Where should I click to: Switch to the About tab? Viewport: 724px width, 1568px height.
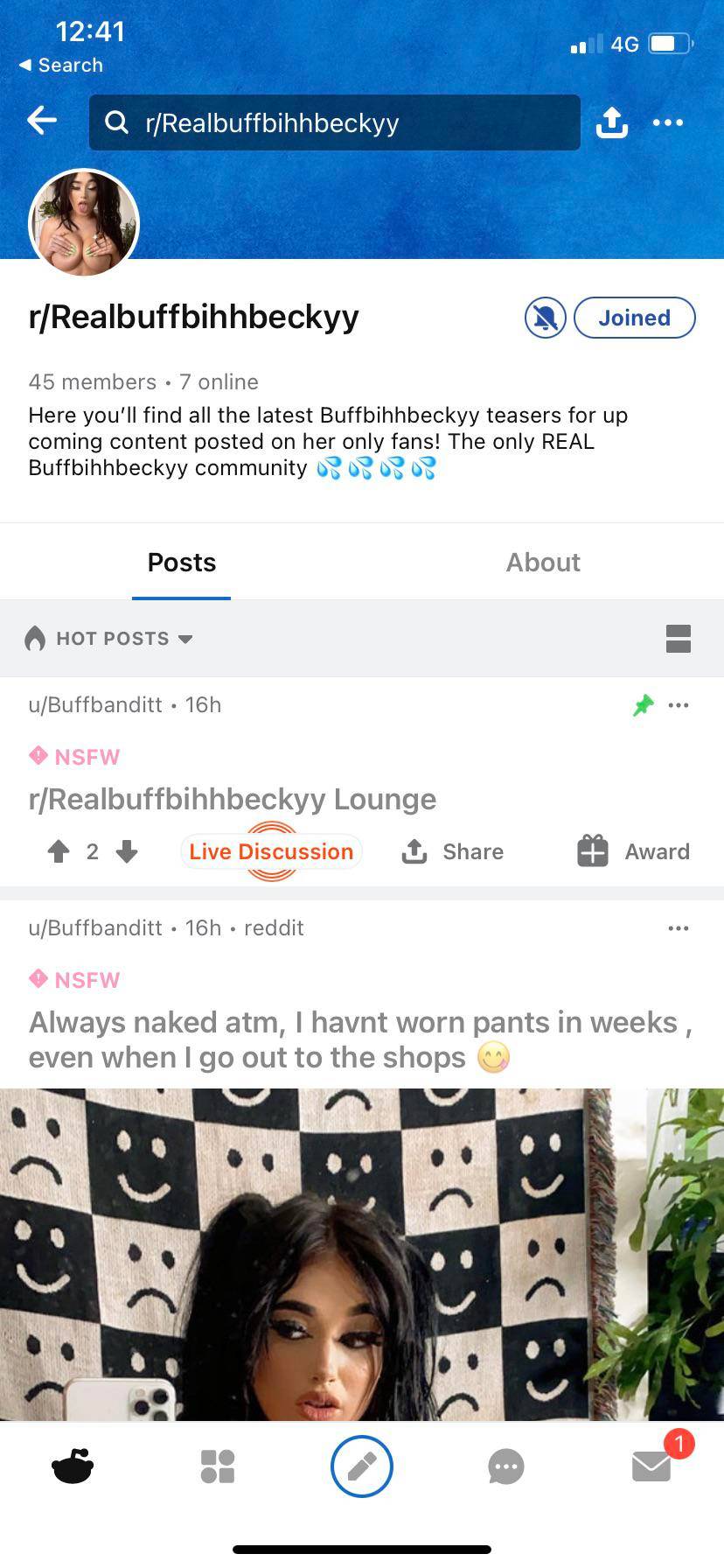tap(542, 562)
